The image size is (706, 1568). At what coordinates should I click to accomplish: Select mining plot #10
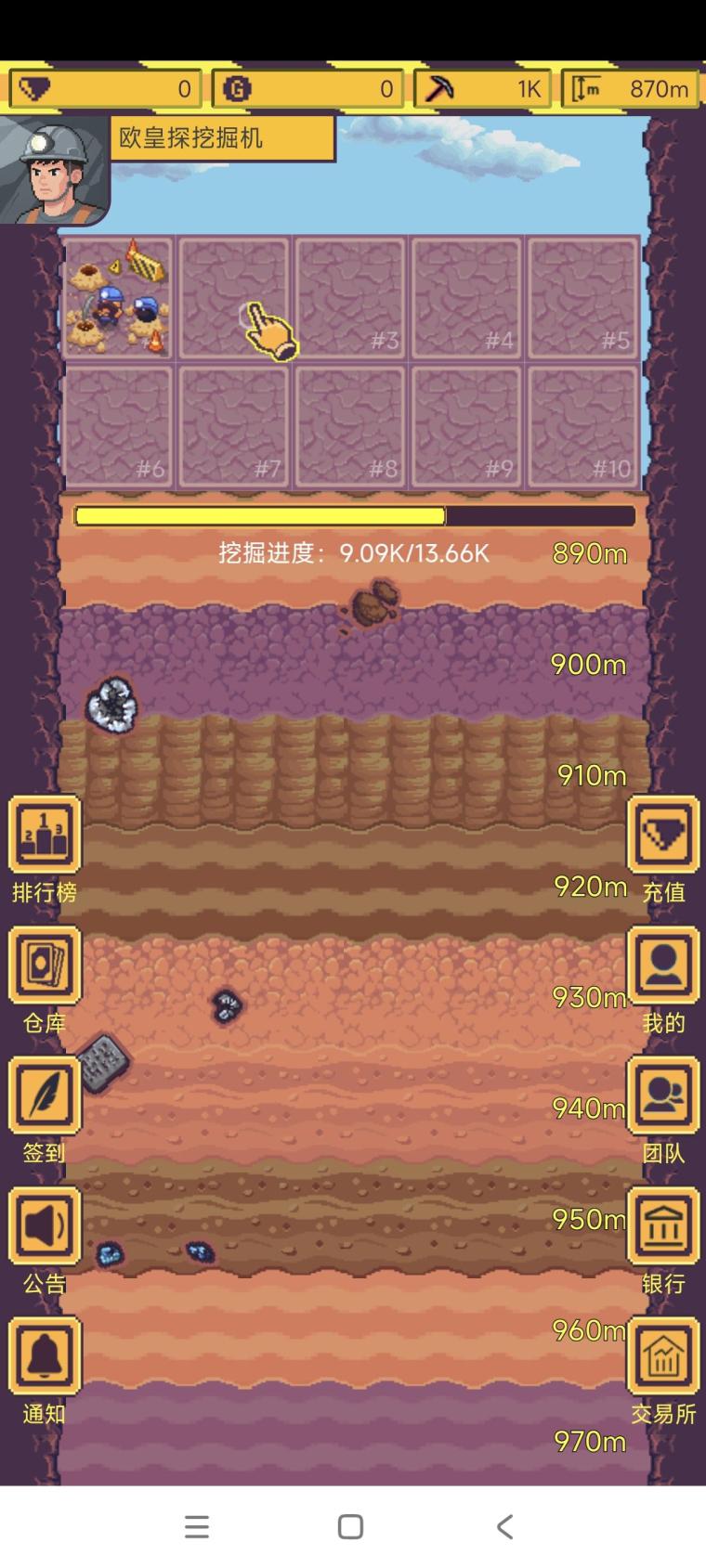coord(582,426)
